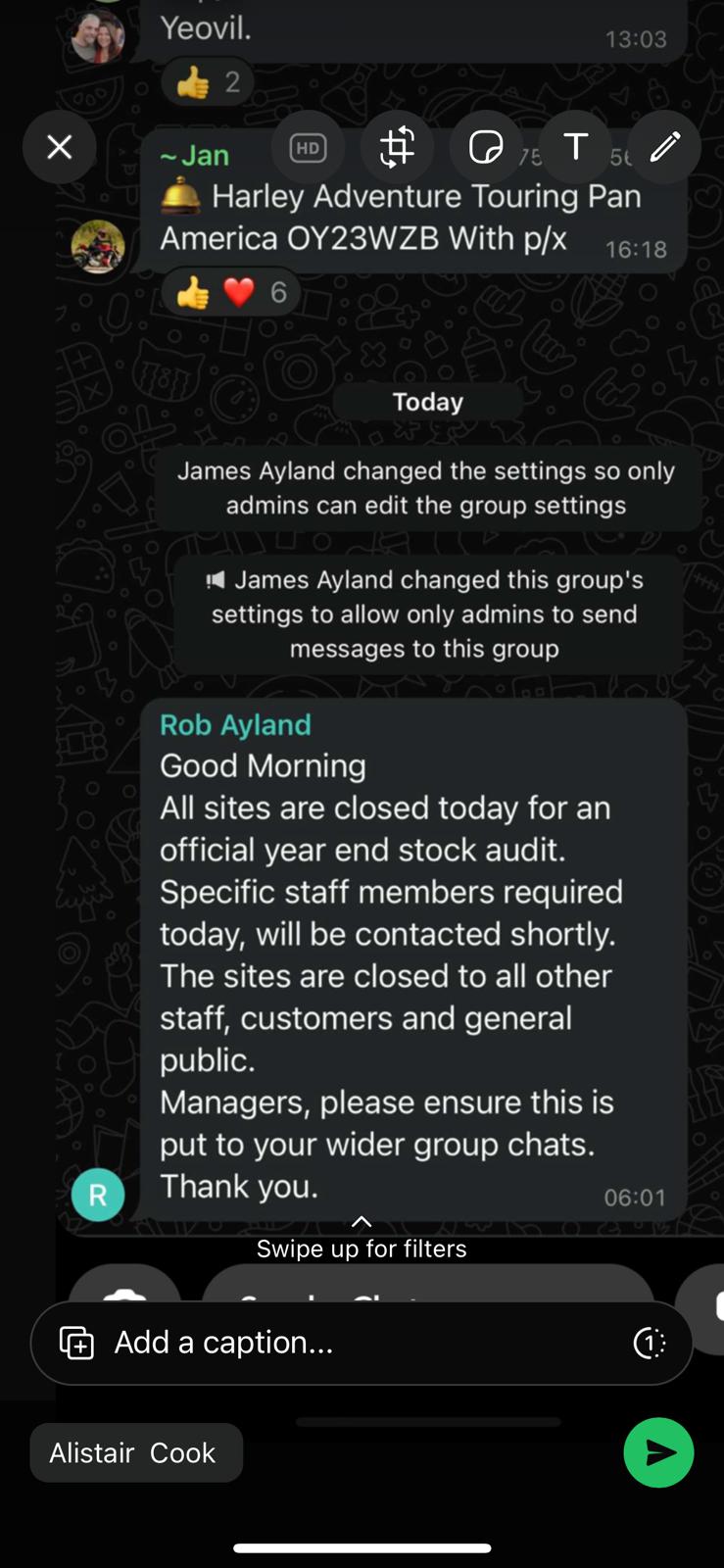Toggle HD quality for this image
This screenshot has width=724, height=1568.
(x=308, y=148)
